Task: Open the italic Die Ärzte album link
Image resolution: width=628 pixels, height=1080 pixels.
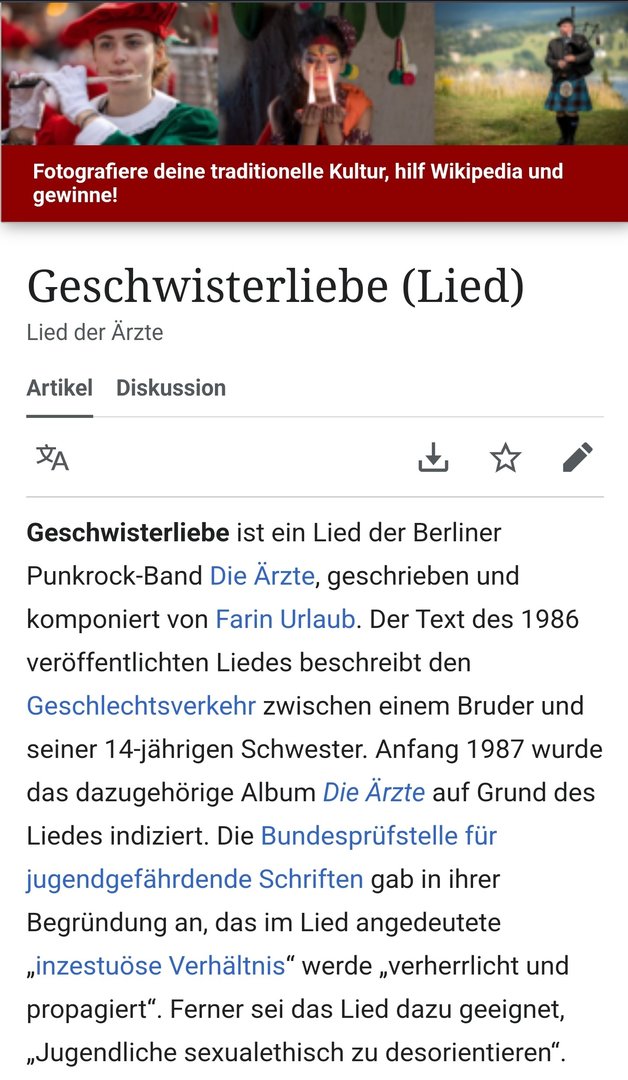Action: [x=374, y=793]
